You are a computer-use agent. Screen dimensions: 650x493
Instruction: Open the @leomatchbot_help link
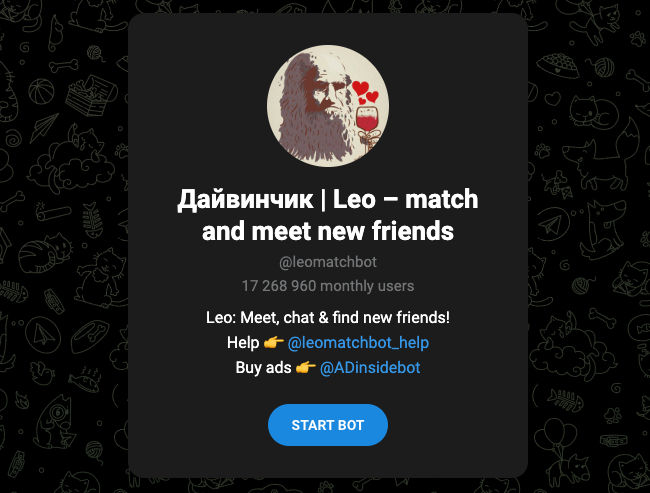(358, 343)
